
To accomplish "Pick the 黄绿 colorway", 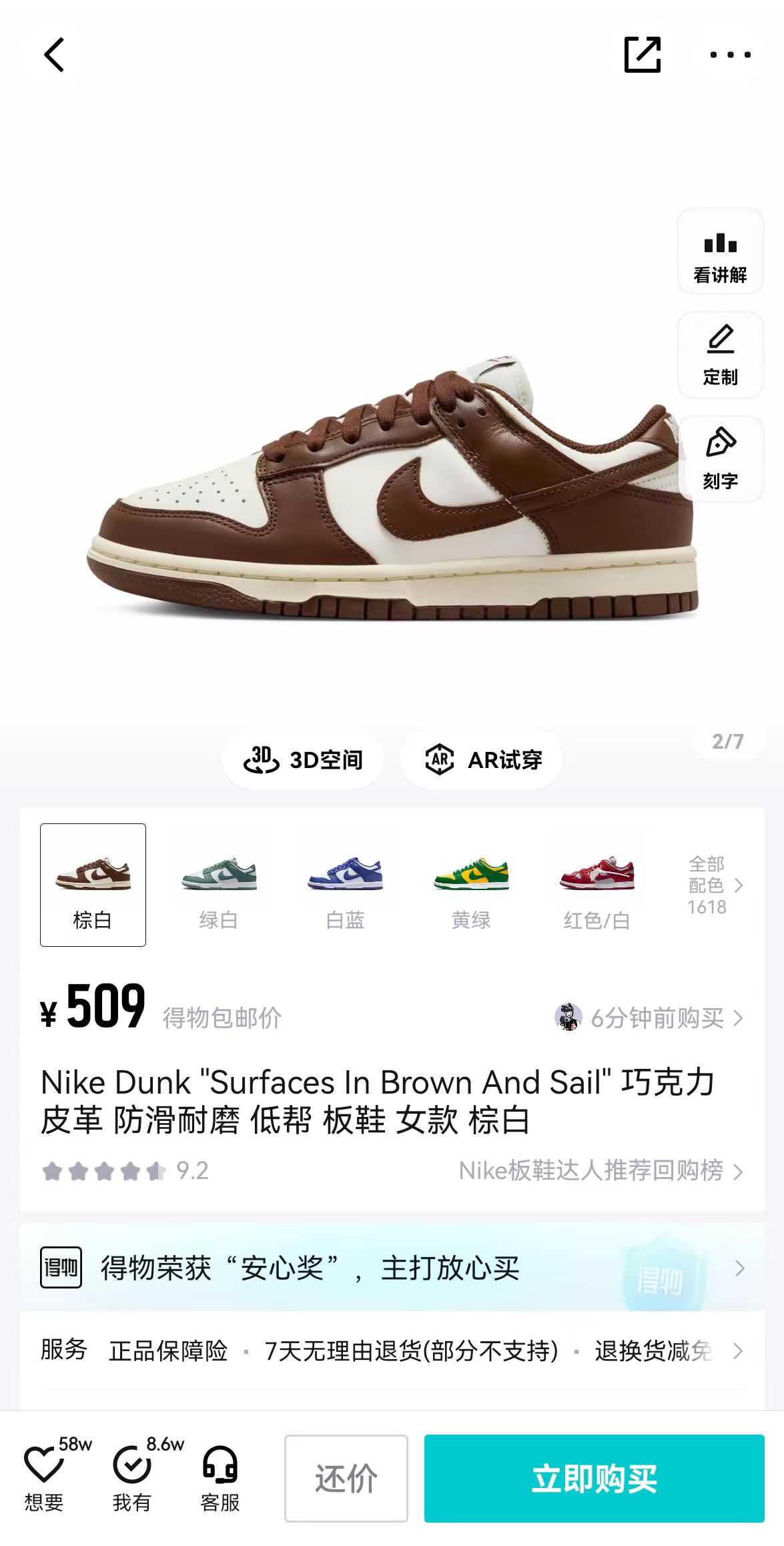I will coord(471,885).
